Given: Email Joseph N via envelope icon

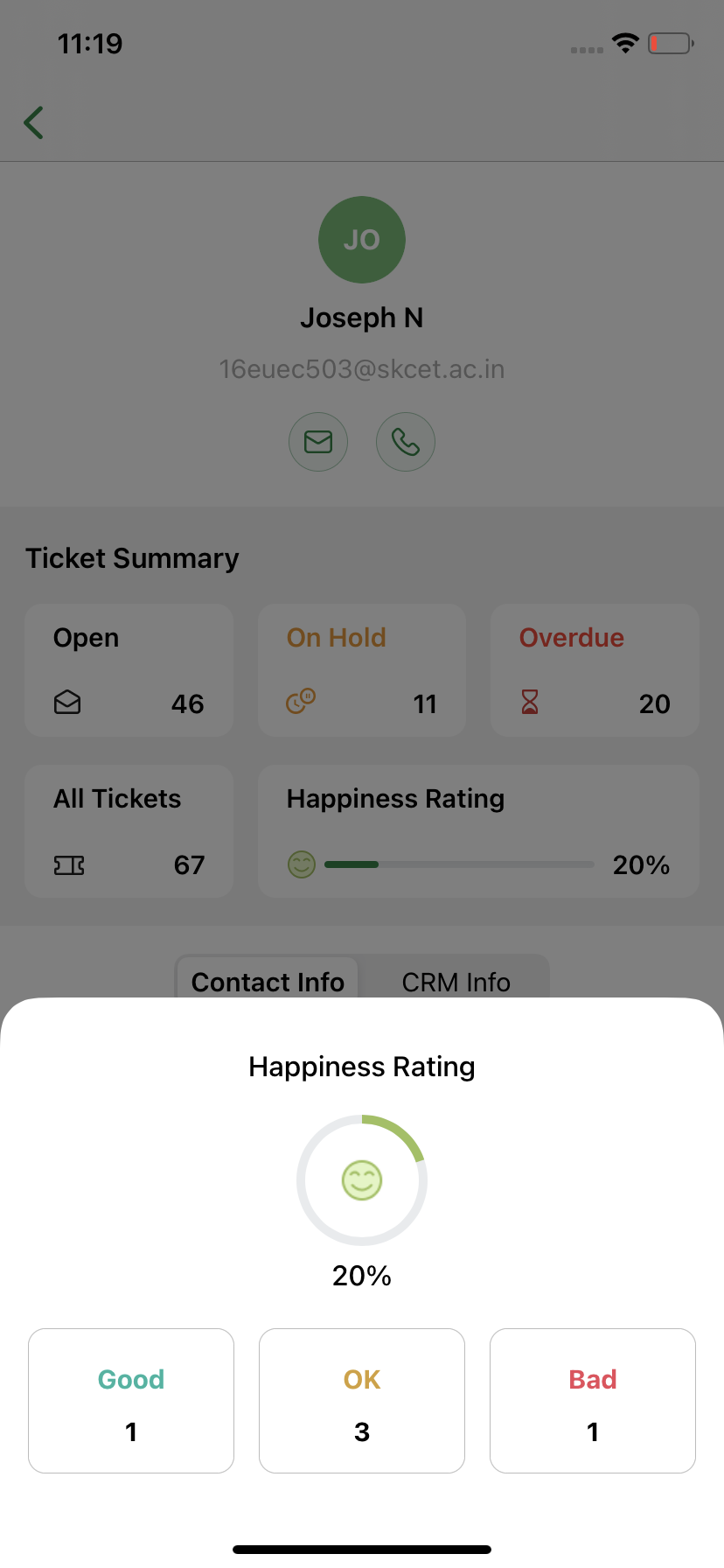Looking at the screenshot, I should coord(318,442).
